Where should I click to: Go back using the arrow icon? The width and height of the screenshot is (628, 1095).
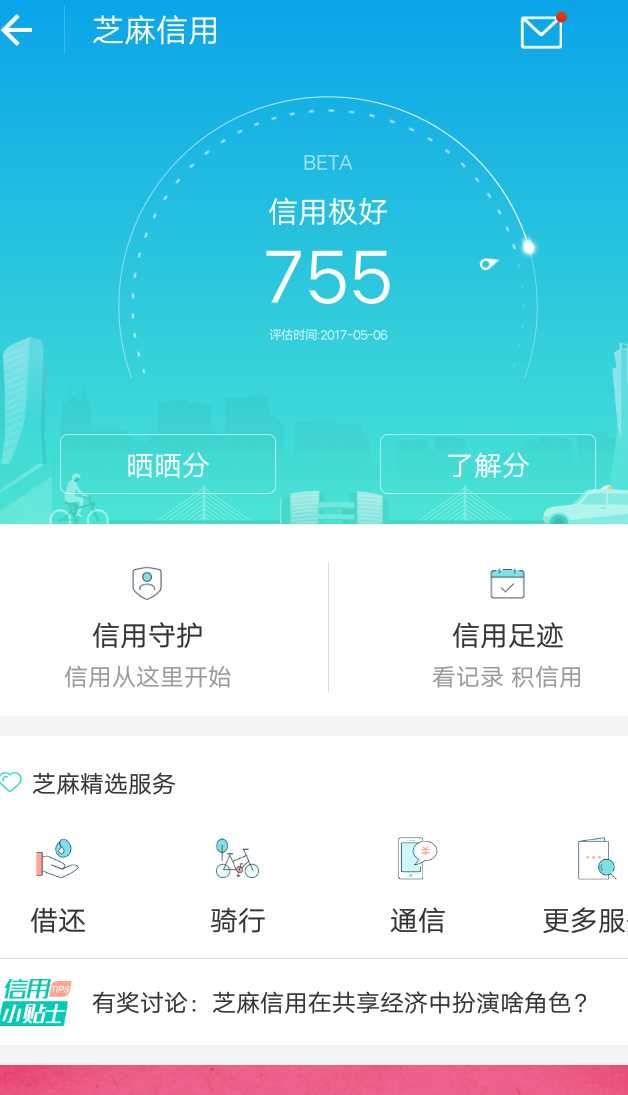click(x=18, y=31)
